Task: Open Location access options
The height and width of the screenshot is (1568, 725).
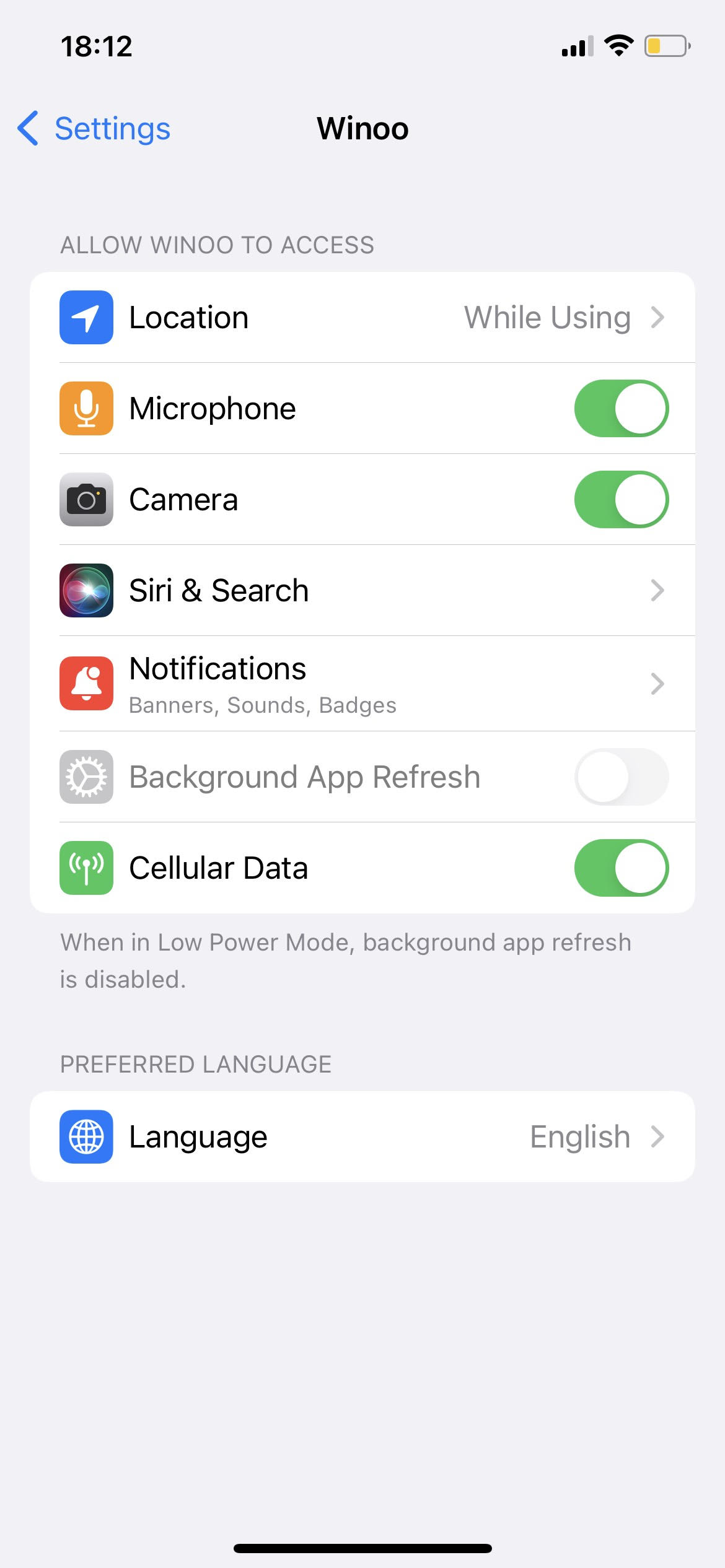Action: coord(362,318)
